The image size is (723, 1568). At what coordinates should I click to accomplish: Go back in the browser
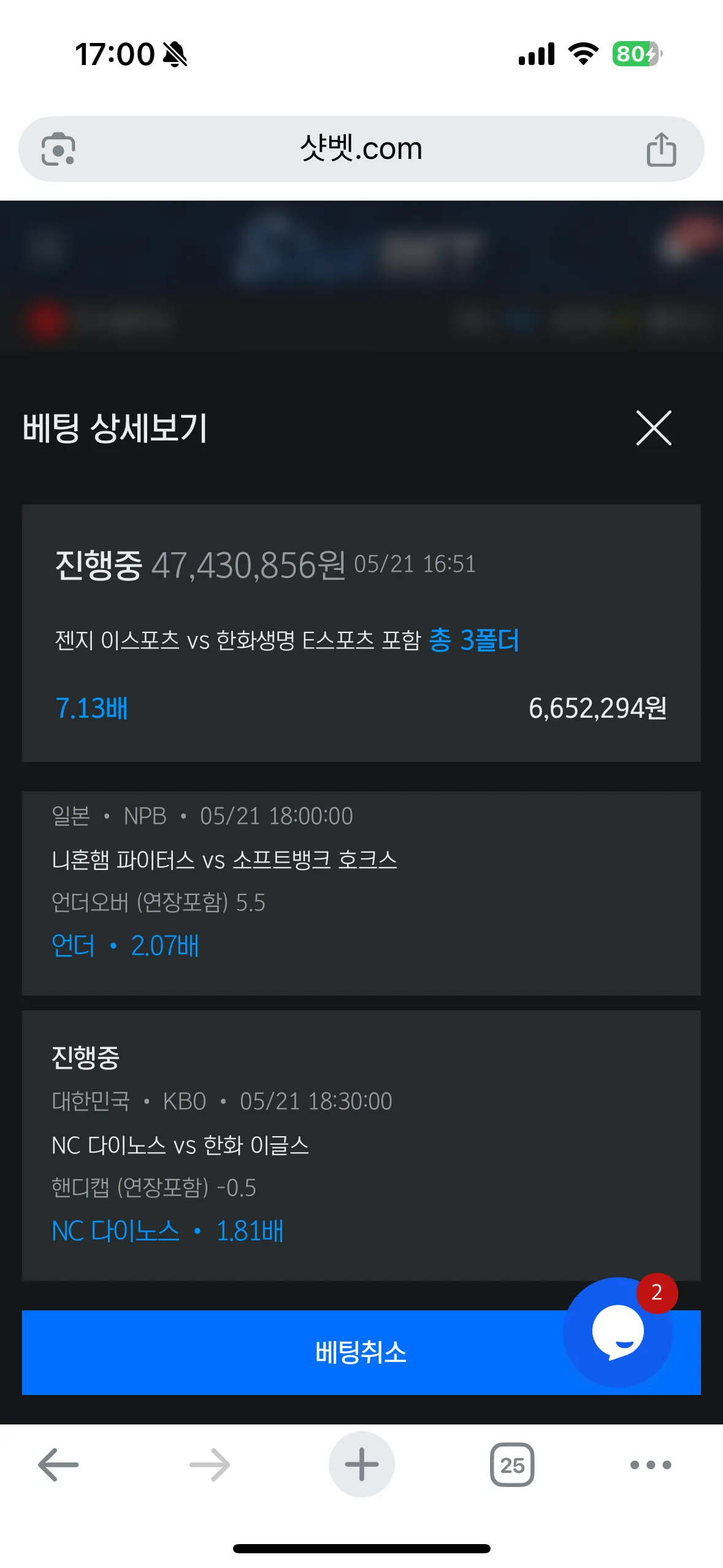[58, 1464]
